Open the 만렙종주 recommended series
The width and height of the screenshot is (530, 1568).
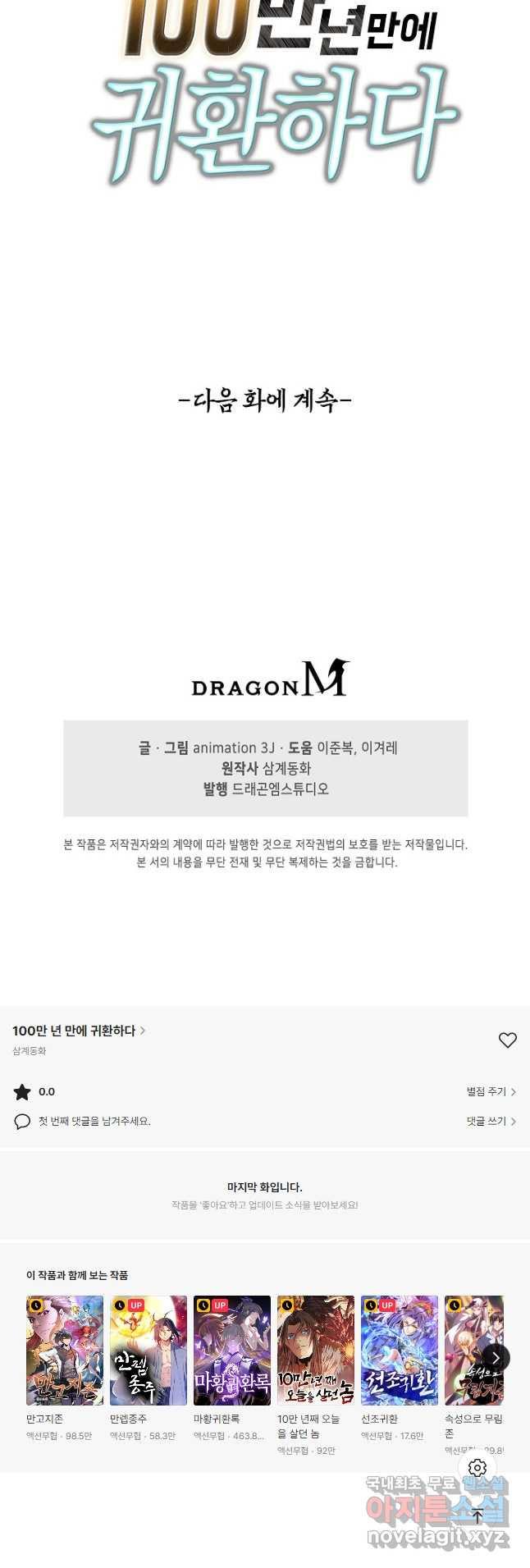[x=148, y=1351]
